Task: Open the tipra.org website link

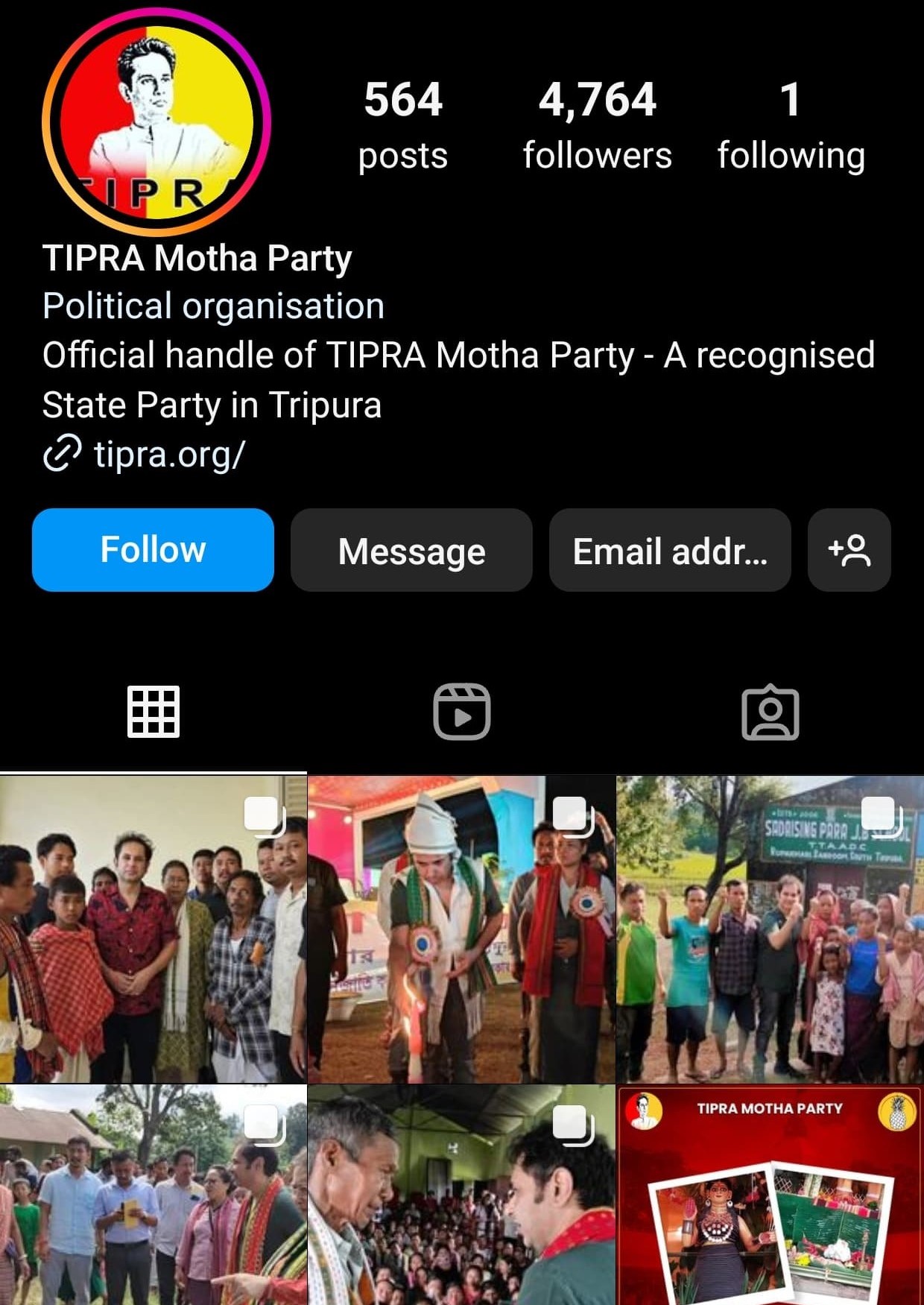Action: coord(168,454)
